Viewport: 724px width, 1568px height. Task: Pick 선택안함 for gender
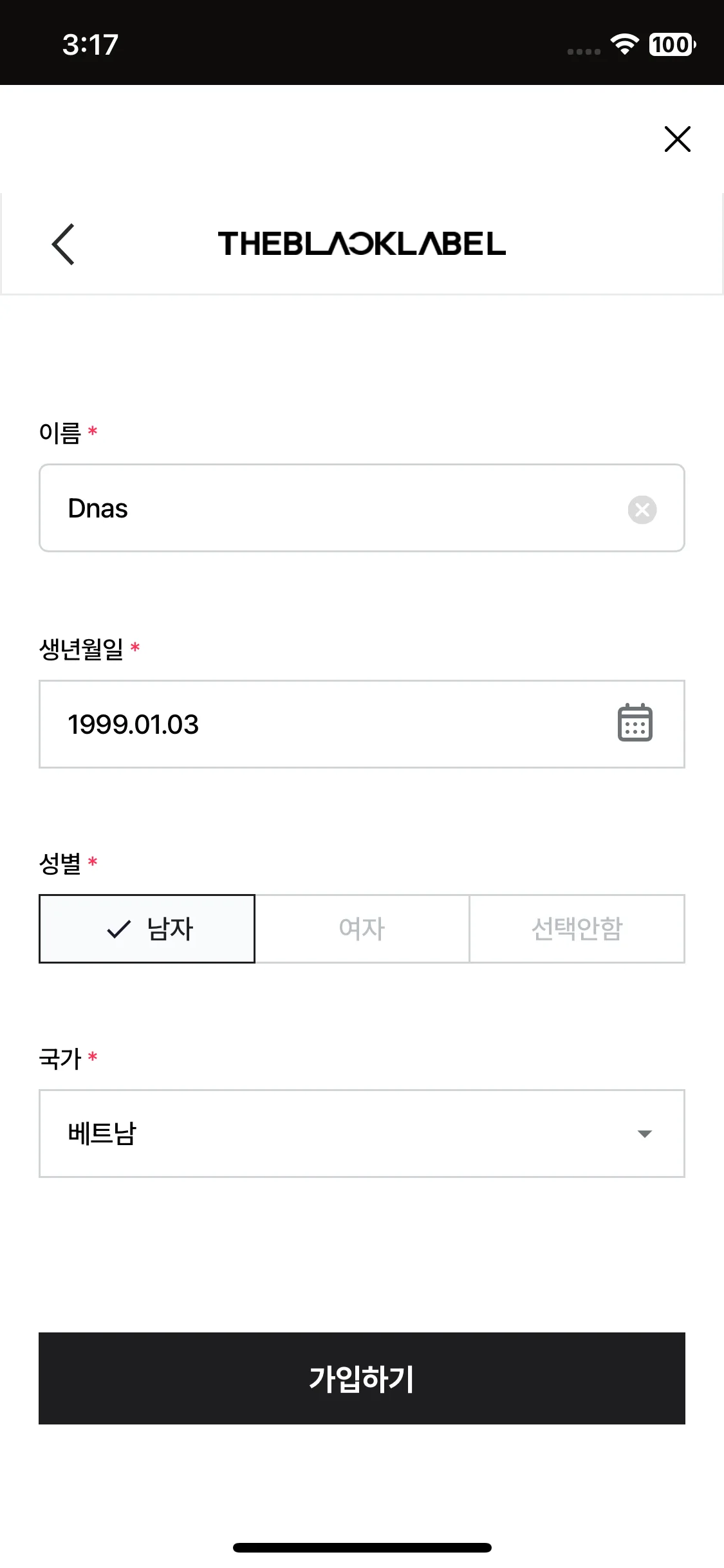577,929
